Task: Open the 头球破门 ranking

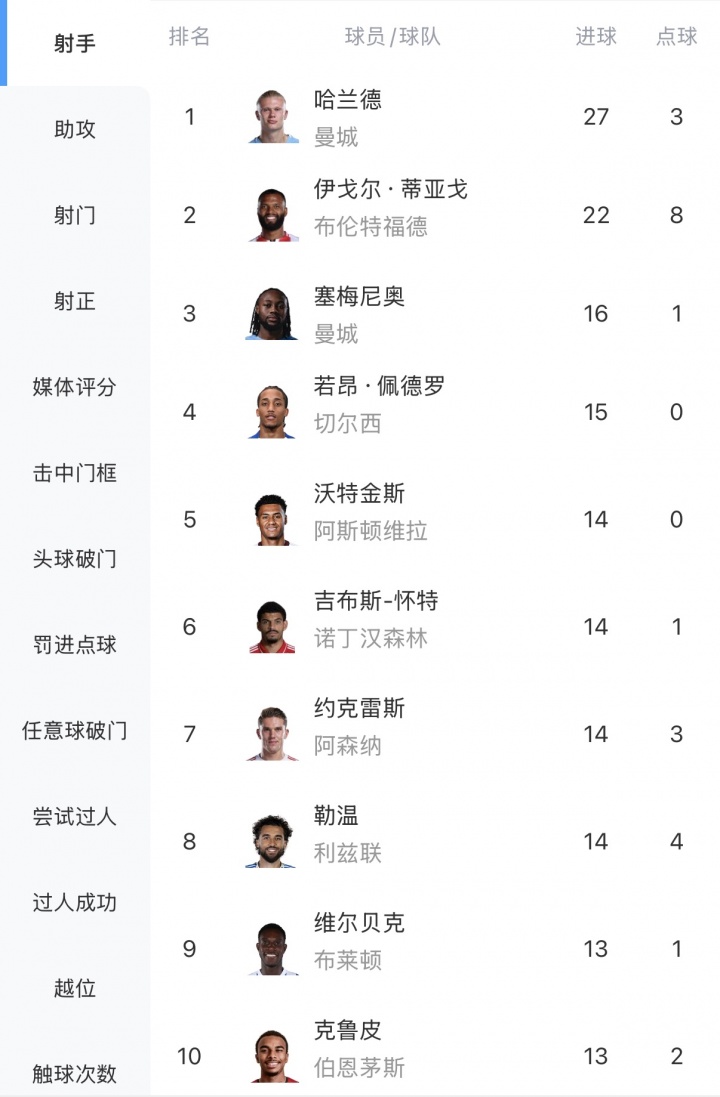Action: point(75,559)
